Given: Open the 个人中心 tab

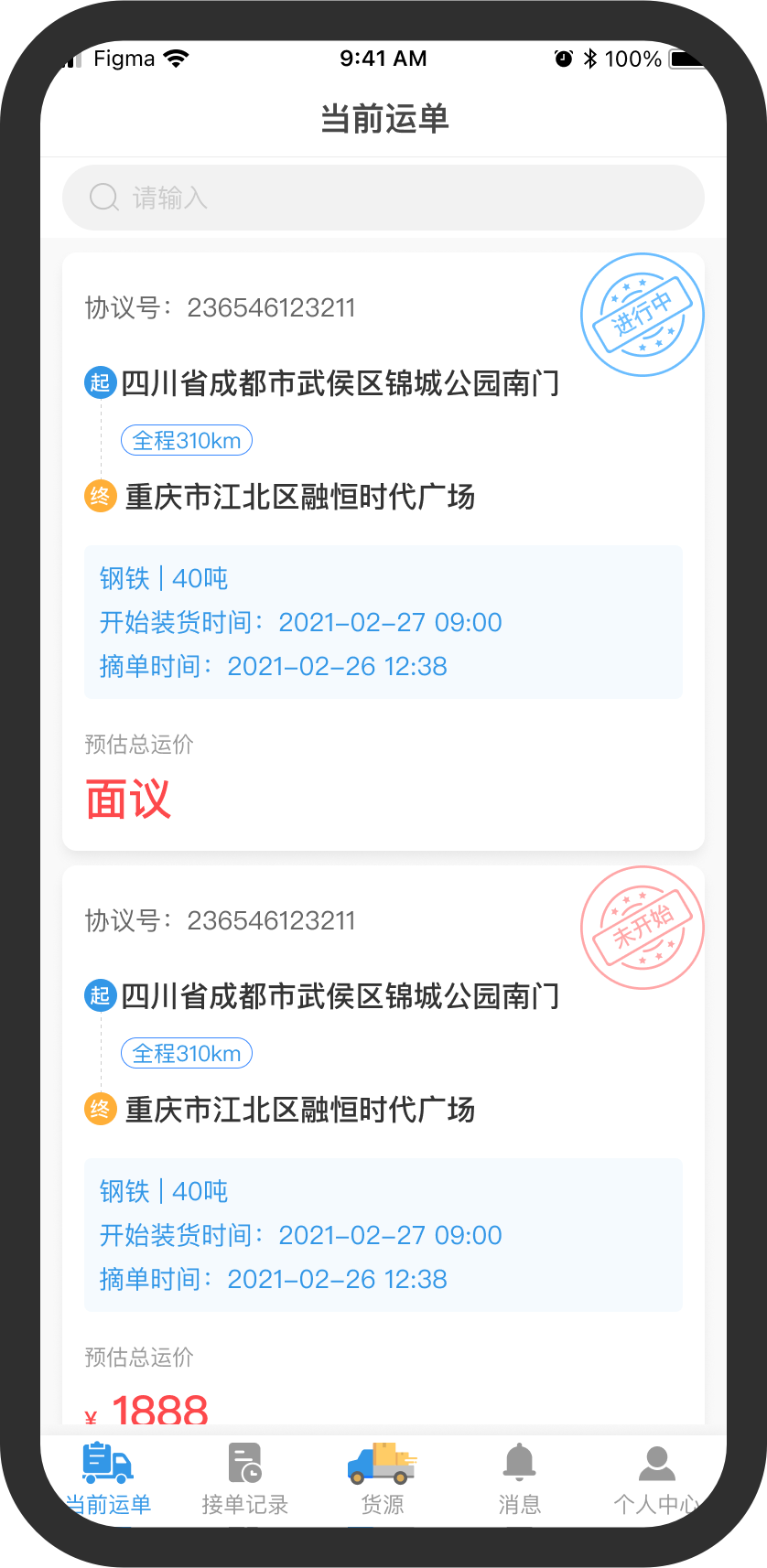Looking at the screenshot, I should [657, 1479].
